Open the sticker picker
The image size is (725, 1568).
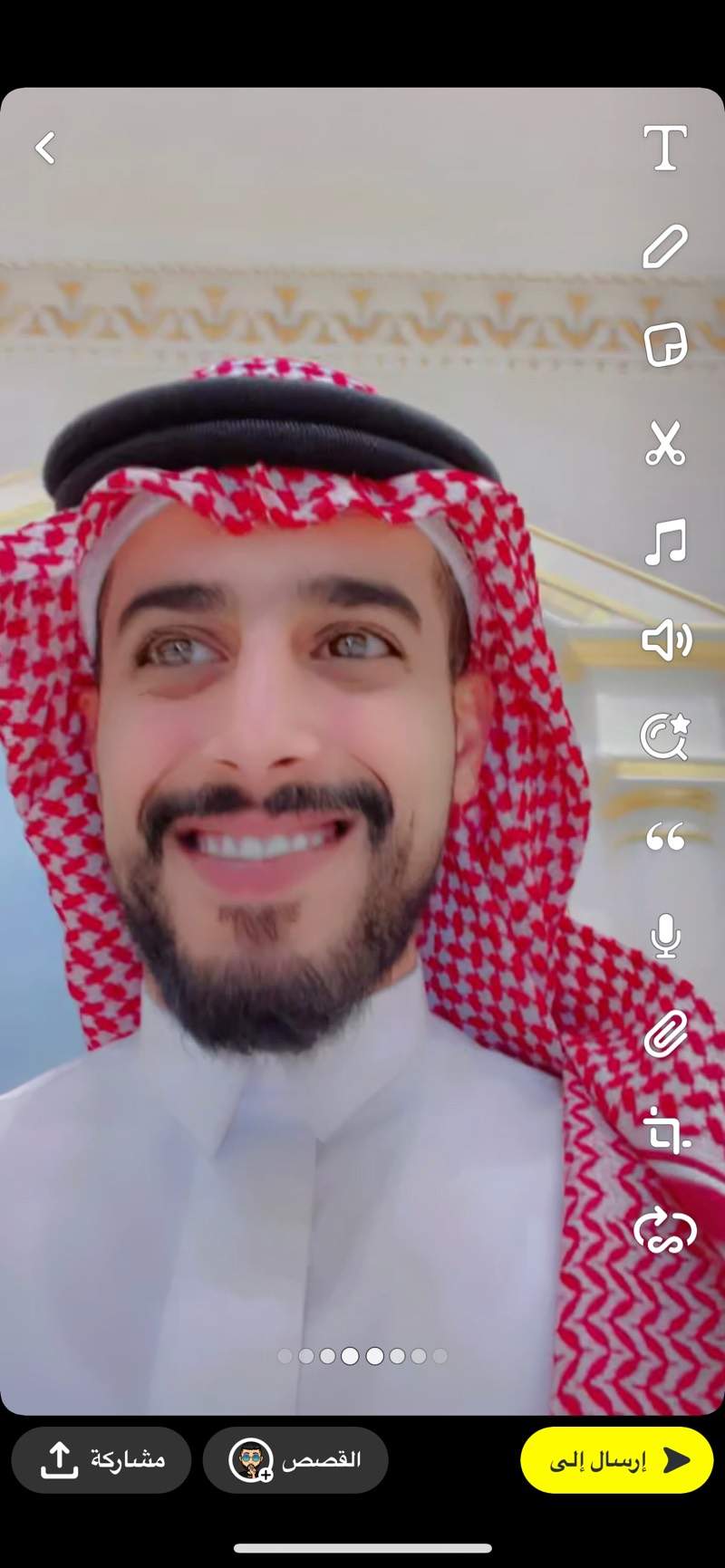point(665,345)
